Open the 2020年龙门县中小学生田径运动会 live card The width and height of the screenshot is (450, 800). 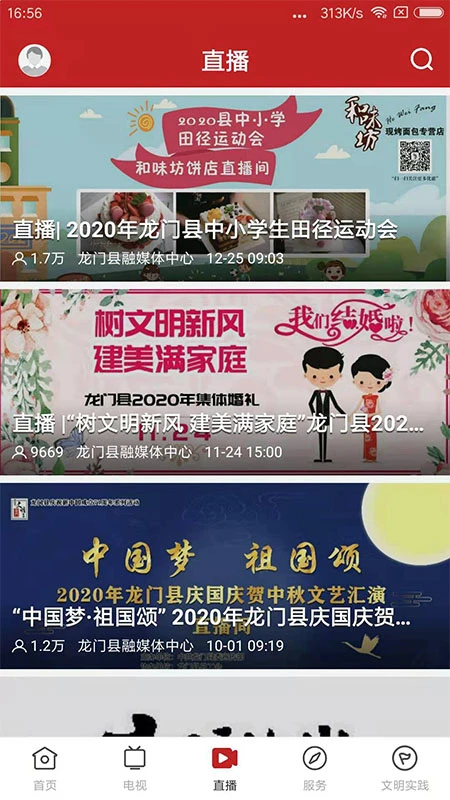tap(225, 188)
